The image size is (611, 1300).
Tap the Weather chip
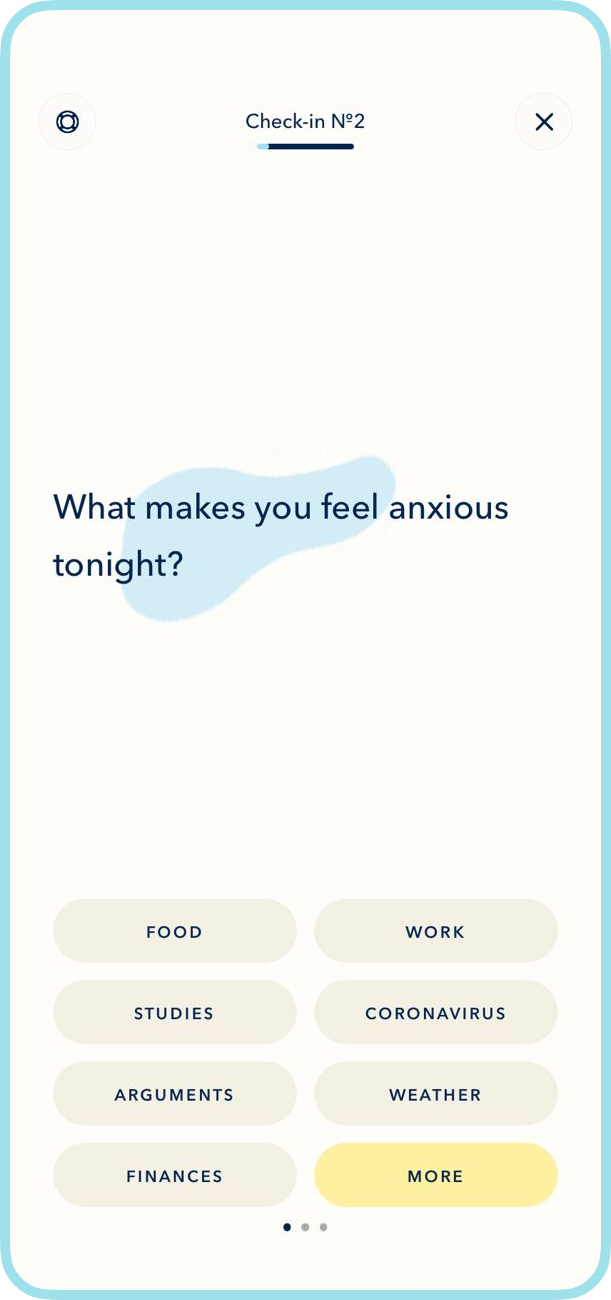coord(435,1094)
